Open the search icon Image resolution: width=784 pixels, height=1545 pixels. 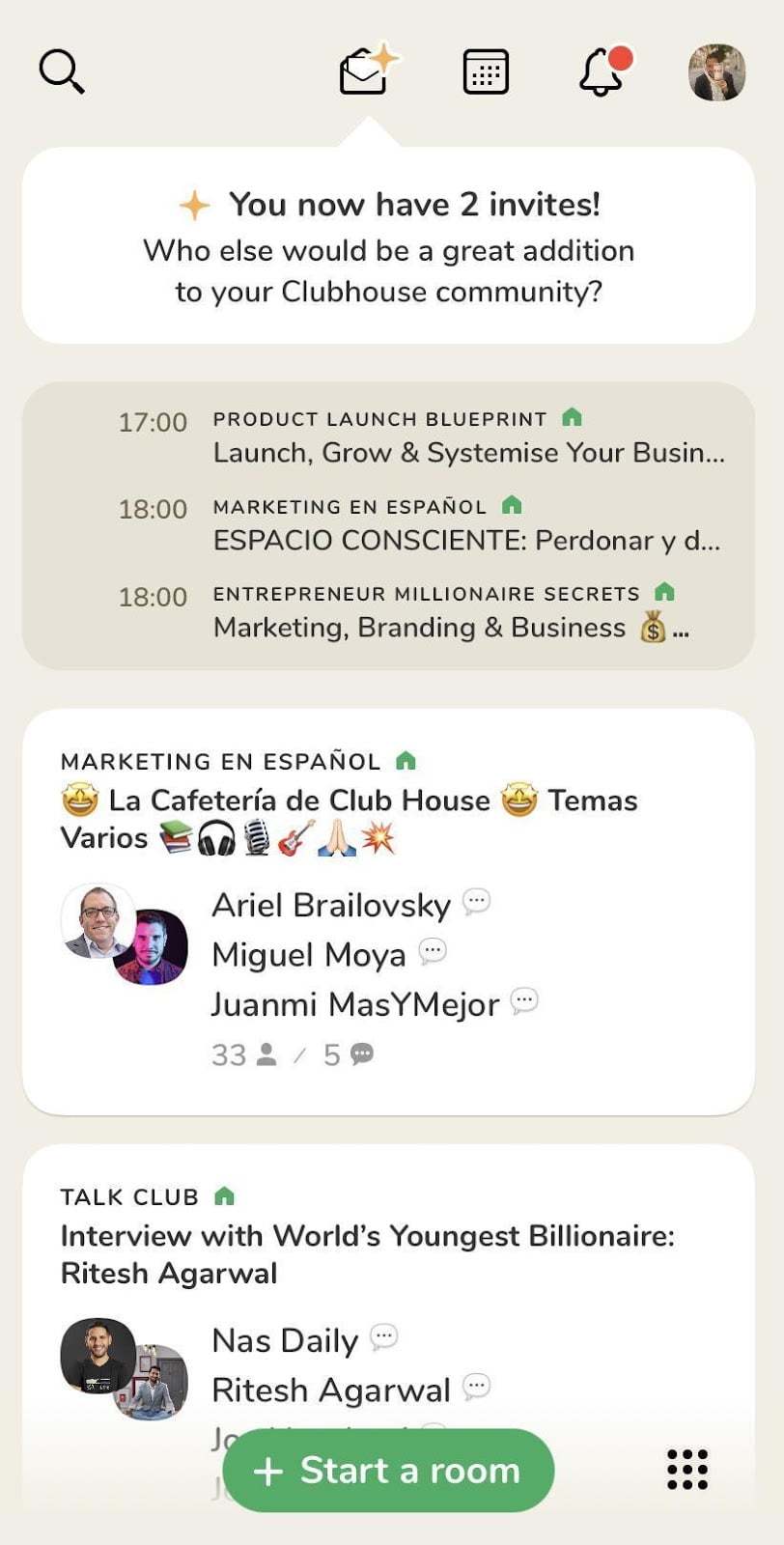tap(62, 71)
